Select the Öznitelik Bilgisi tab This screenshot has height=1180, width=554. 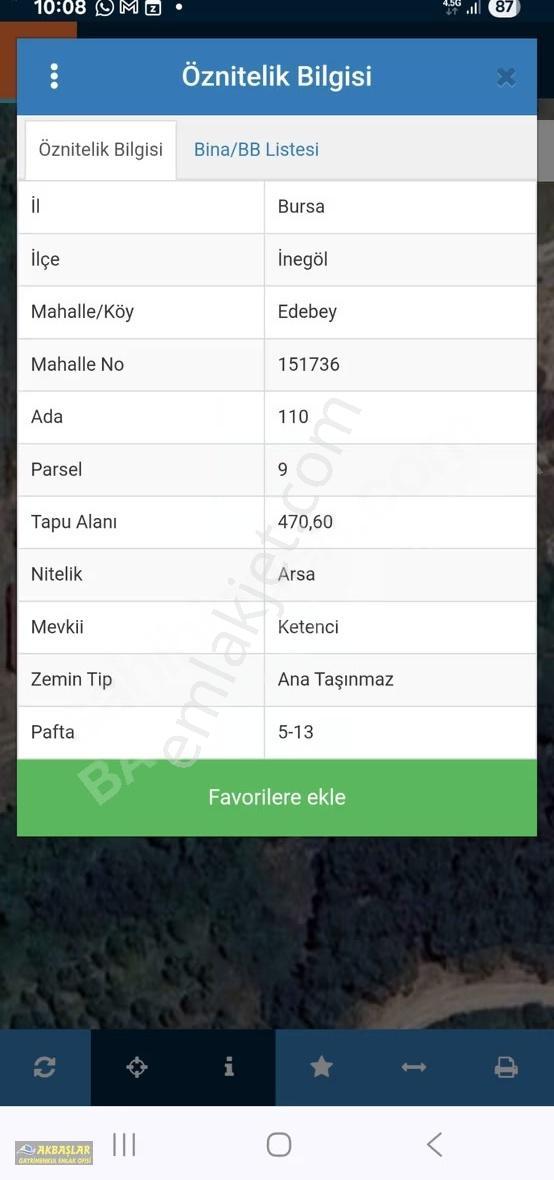(x=101, y=149)
